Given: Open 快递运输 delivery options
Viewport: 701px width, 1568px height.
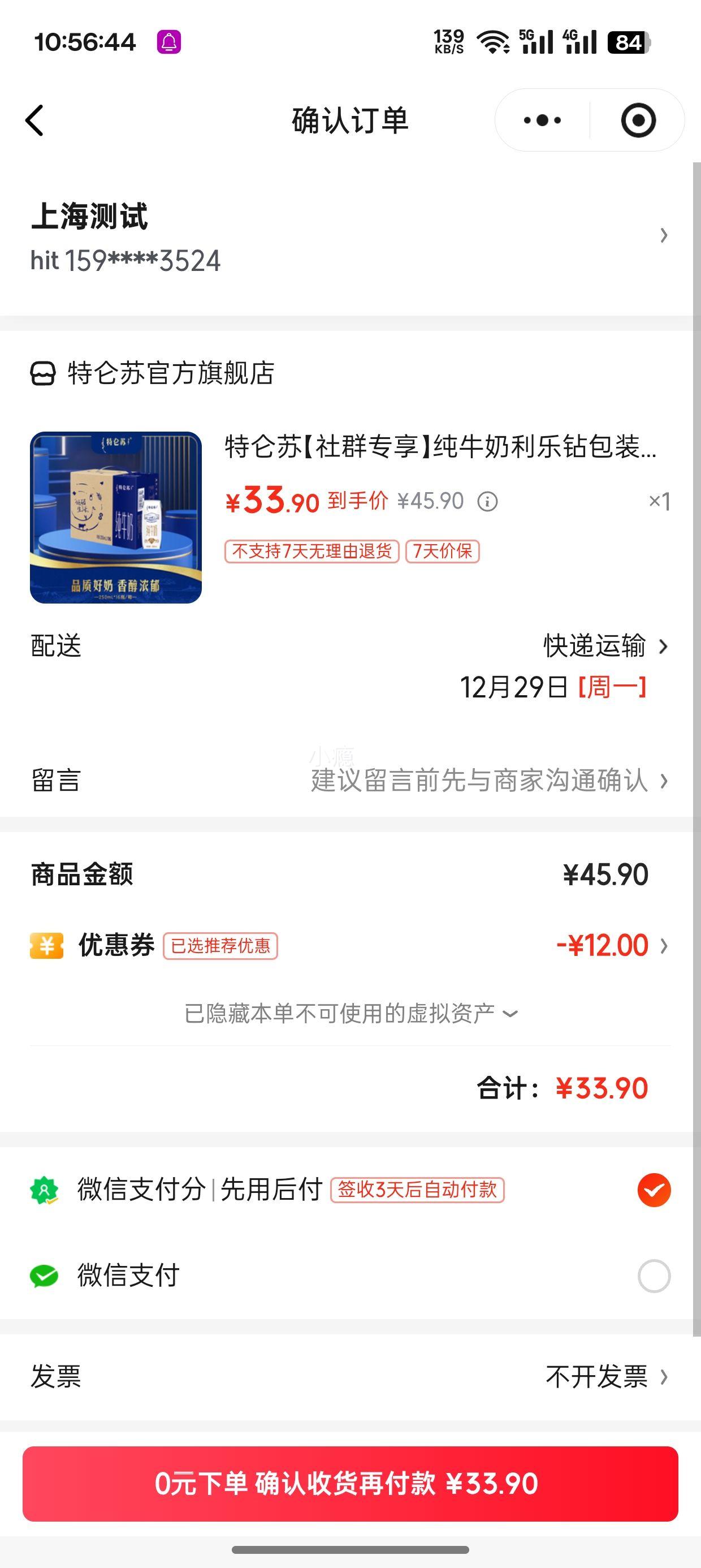Looking at the screenshot, I should click(x=593, y=648).
